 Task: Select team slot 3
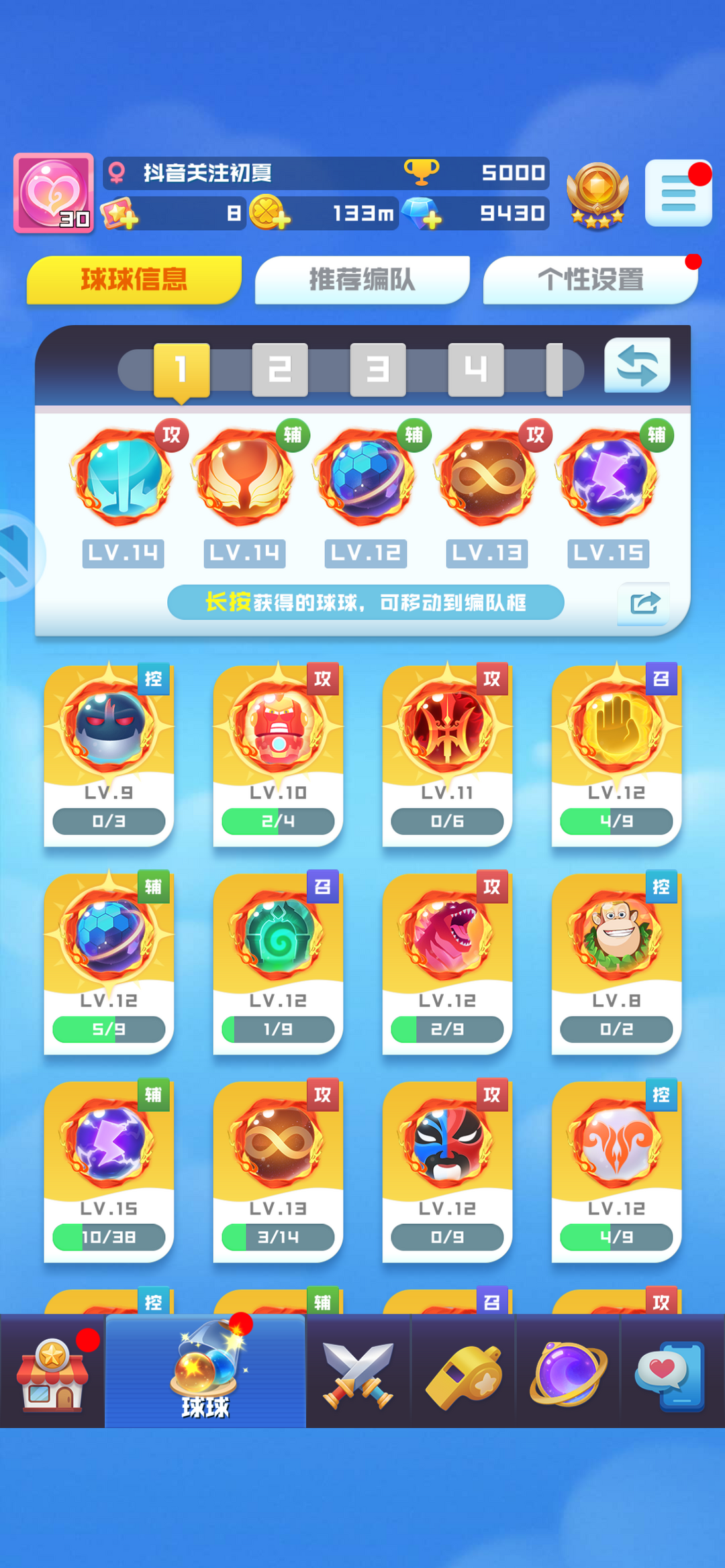tap(378, 370)
